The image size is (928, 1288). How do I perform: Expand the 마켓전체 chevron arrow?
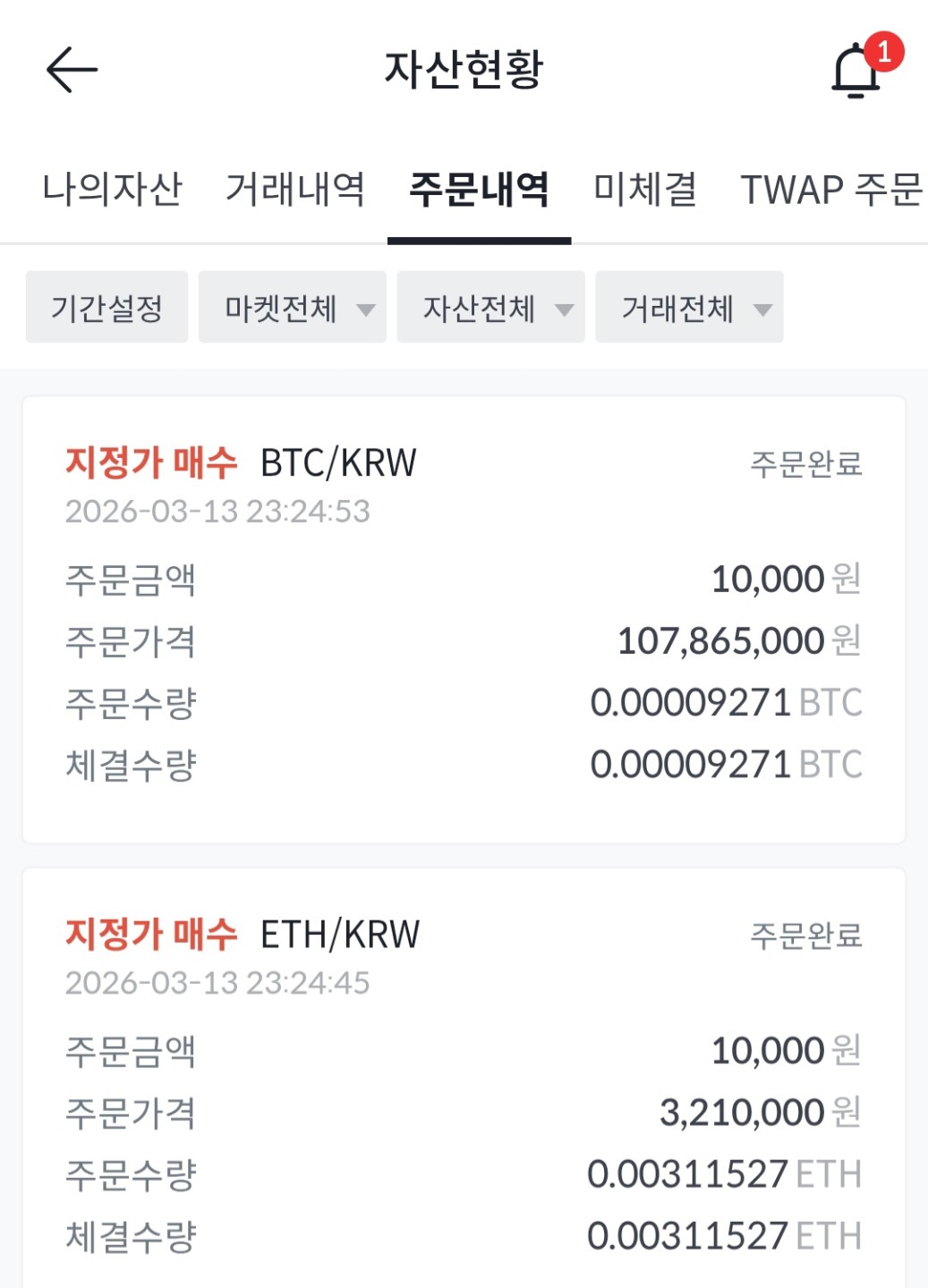coord(366,310)
